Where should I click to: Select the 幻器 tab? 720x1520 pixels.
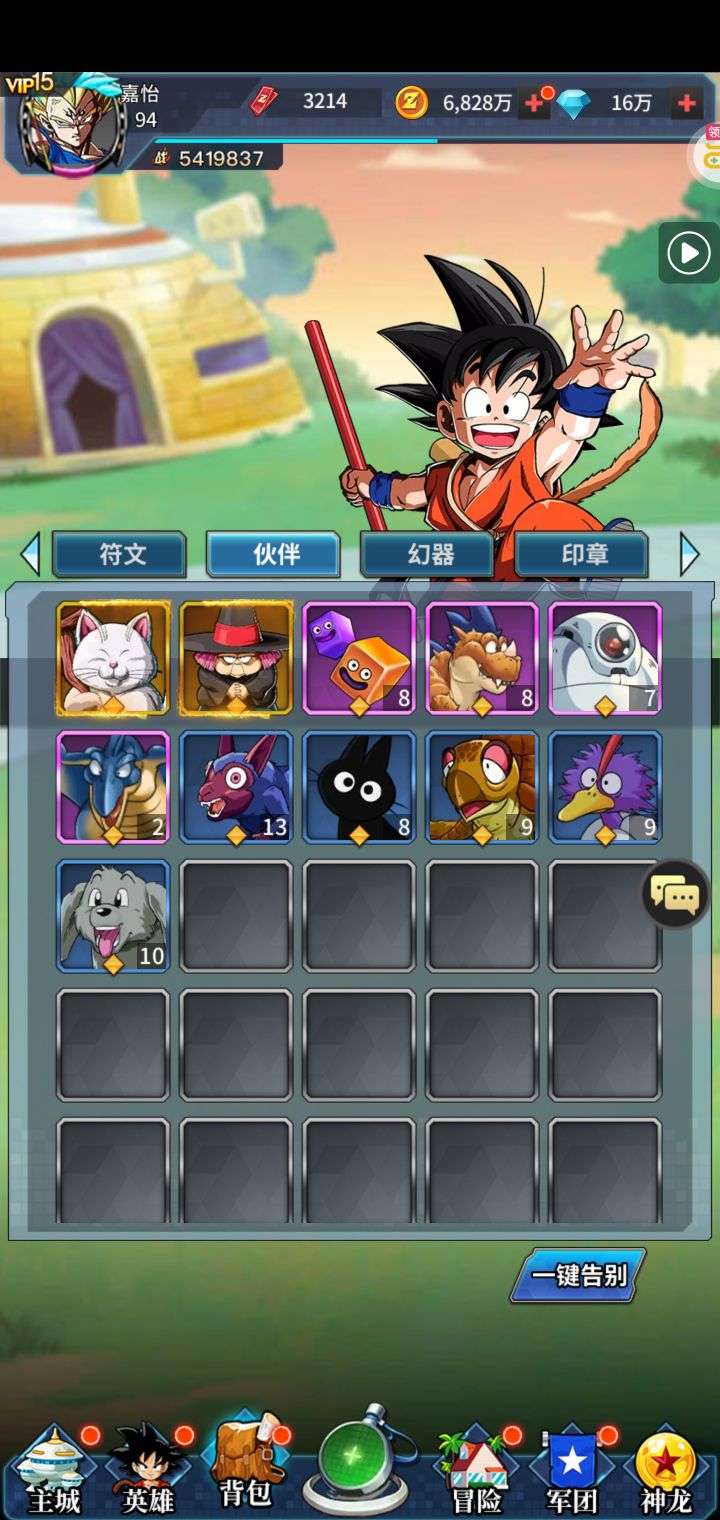[427, 554]
